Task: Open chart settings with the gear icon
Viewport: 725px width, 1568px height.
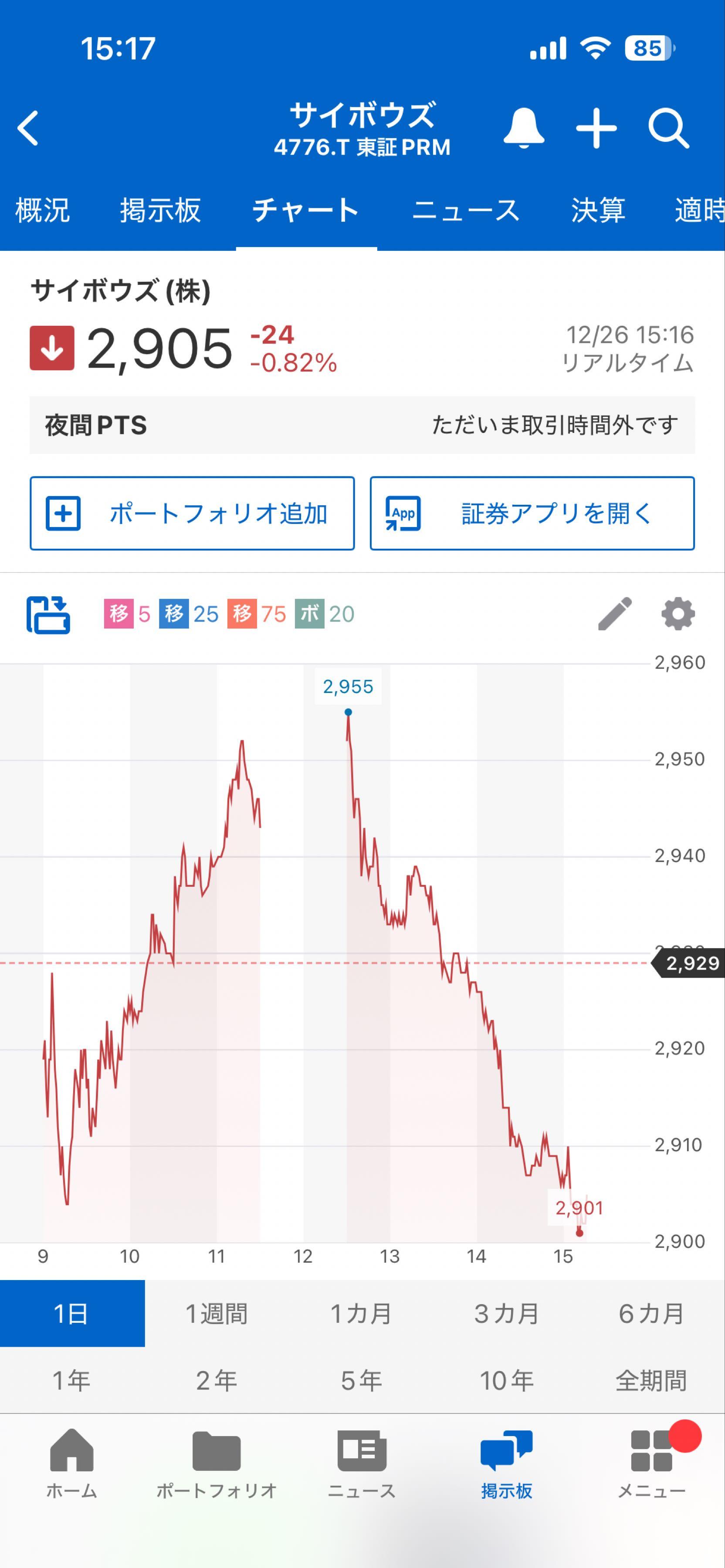Action: click(677, 614)
